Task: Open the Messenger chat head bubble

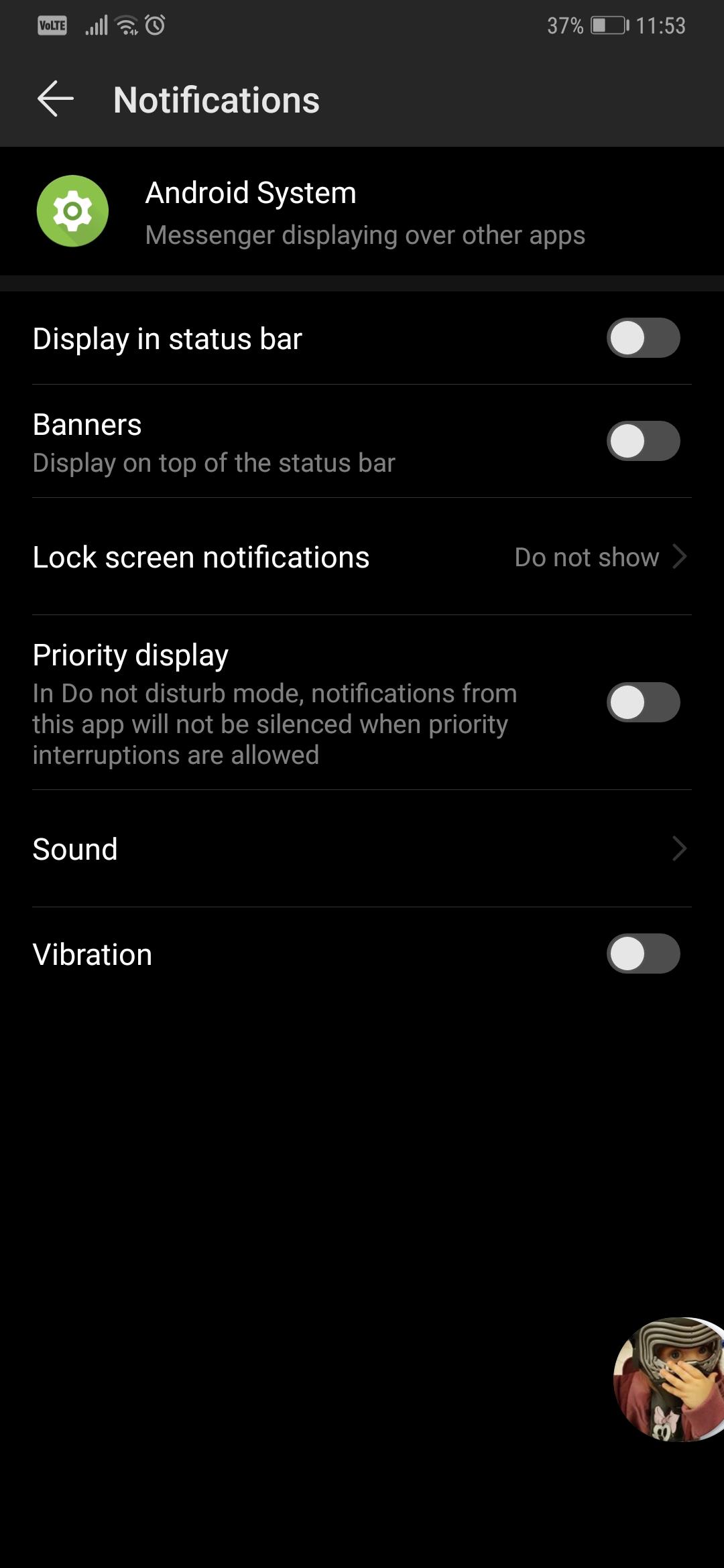Action: [x=669, y=1379]
